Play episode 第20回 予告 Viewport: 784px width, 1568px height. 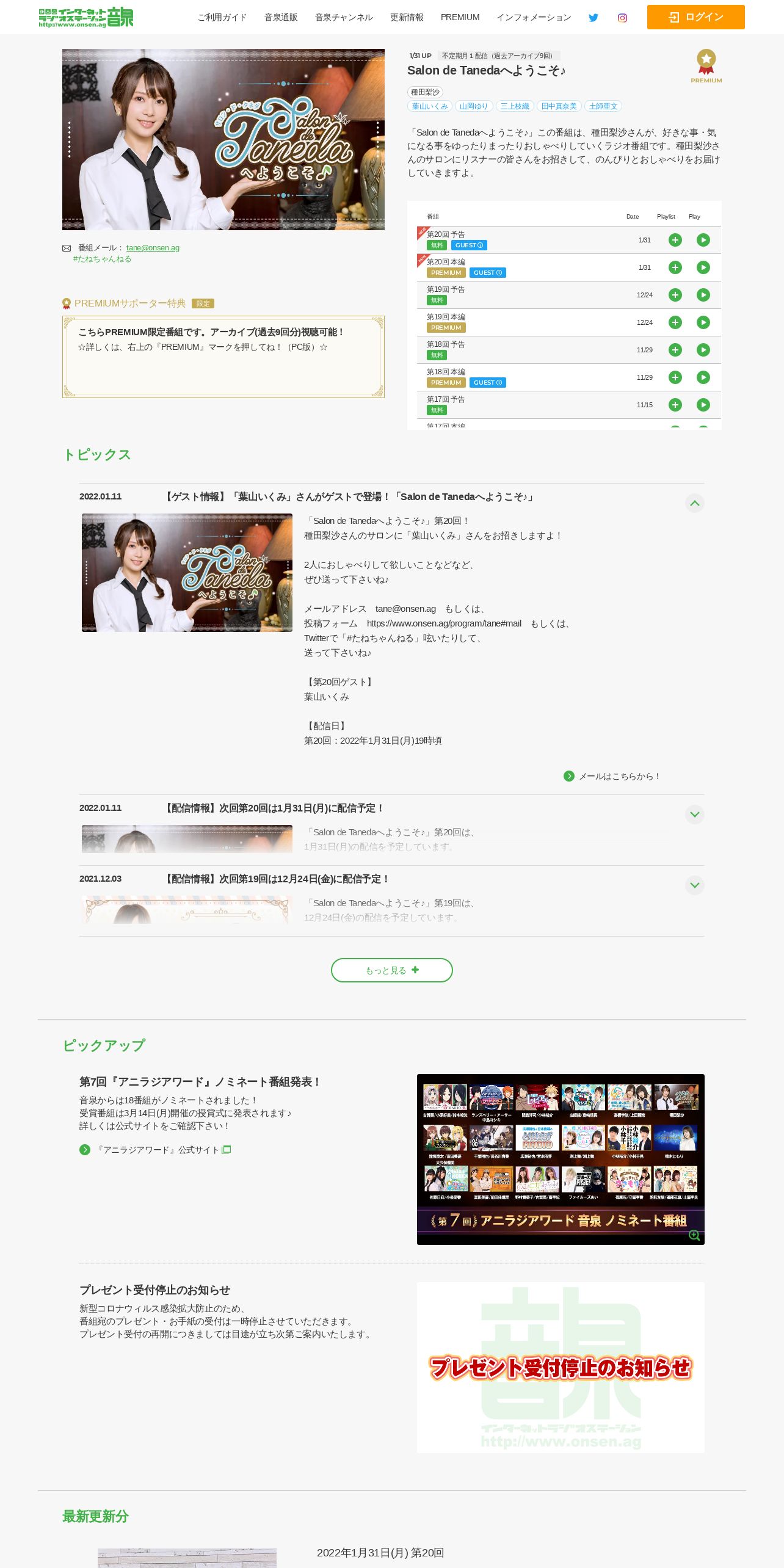(703, 240)
